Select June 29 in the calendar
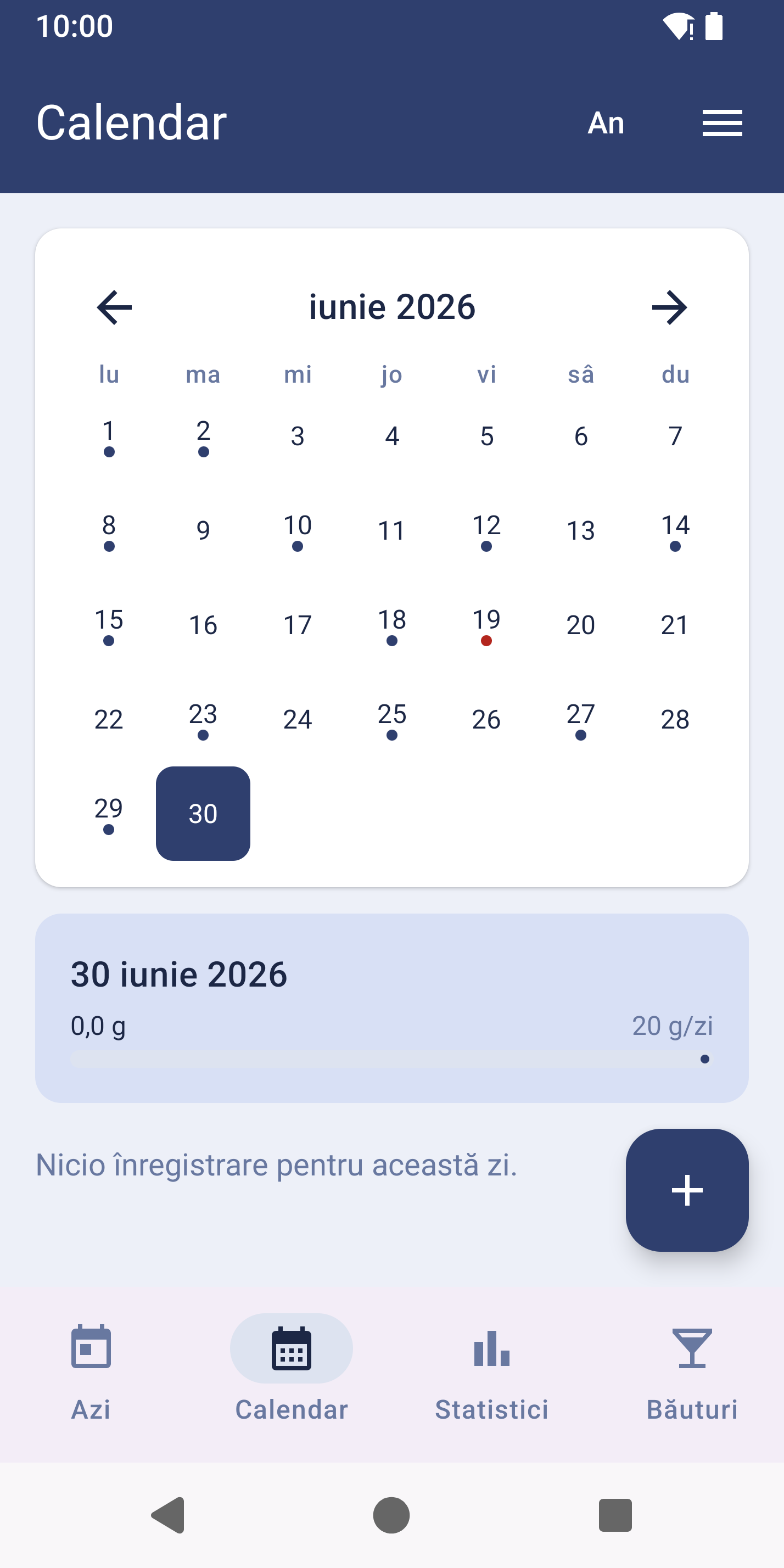784x1568 pixels. (109, 814)
